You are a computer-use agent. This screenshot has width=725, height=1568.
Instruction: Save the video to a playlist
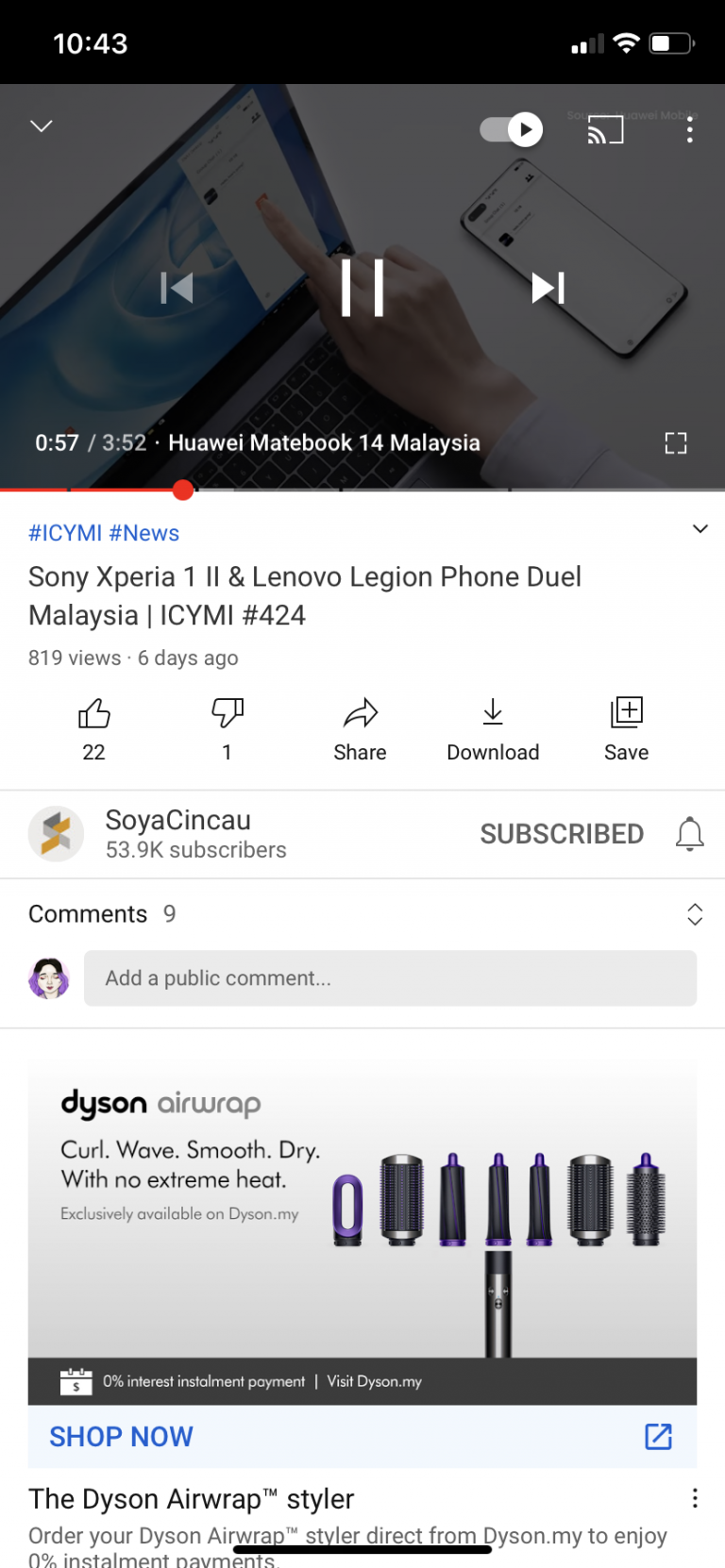[626, 726]
